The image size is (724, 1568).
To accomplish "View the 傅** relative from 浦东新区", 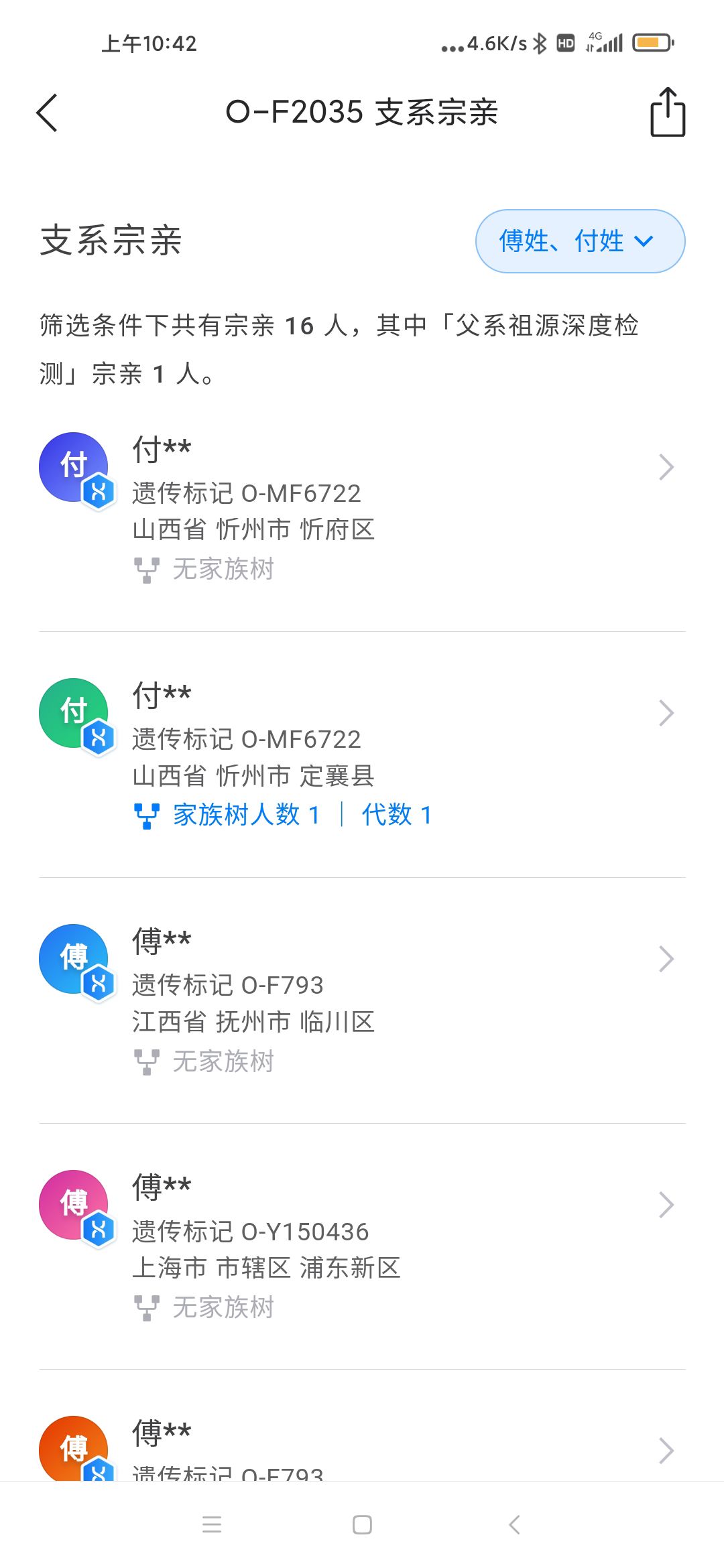I will tap(362, 1247).
